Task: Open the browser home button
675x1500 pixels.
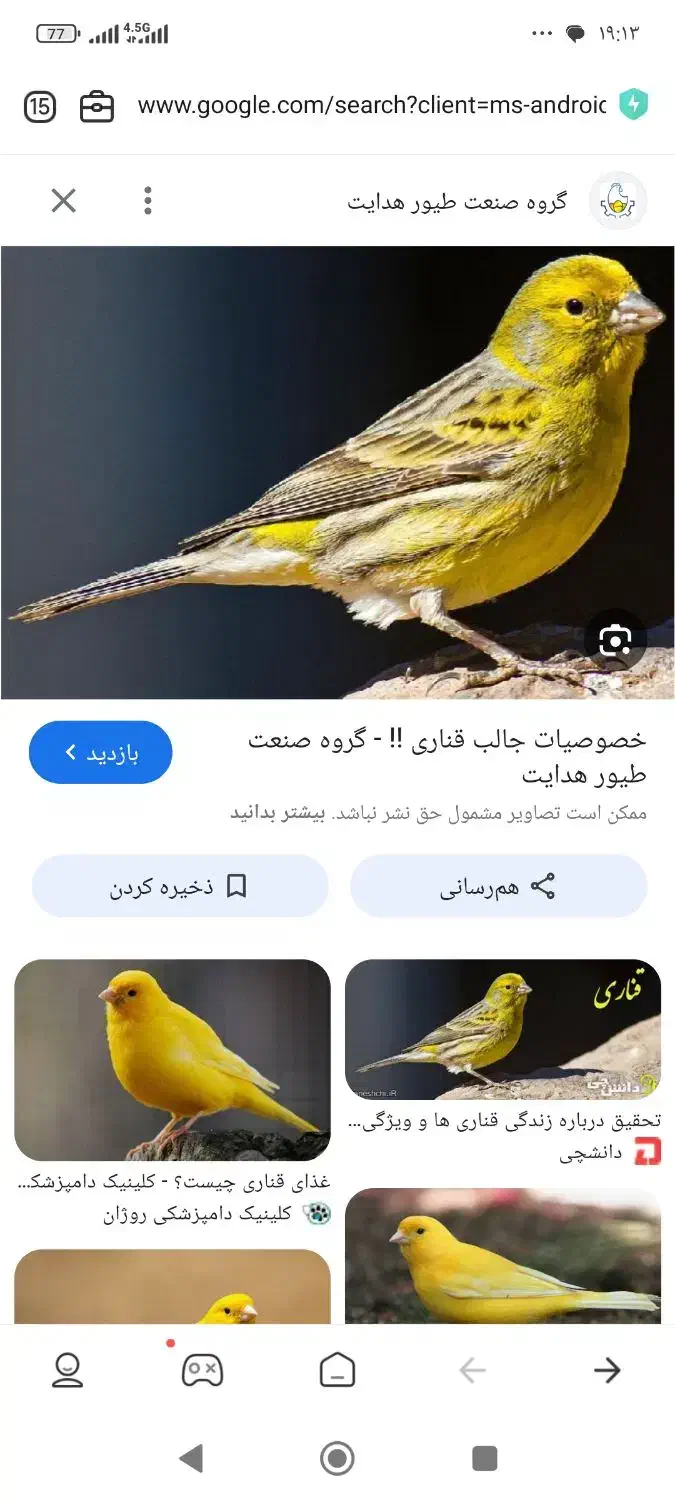Action: pos(337,1370)
